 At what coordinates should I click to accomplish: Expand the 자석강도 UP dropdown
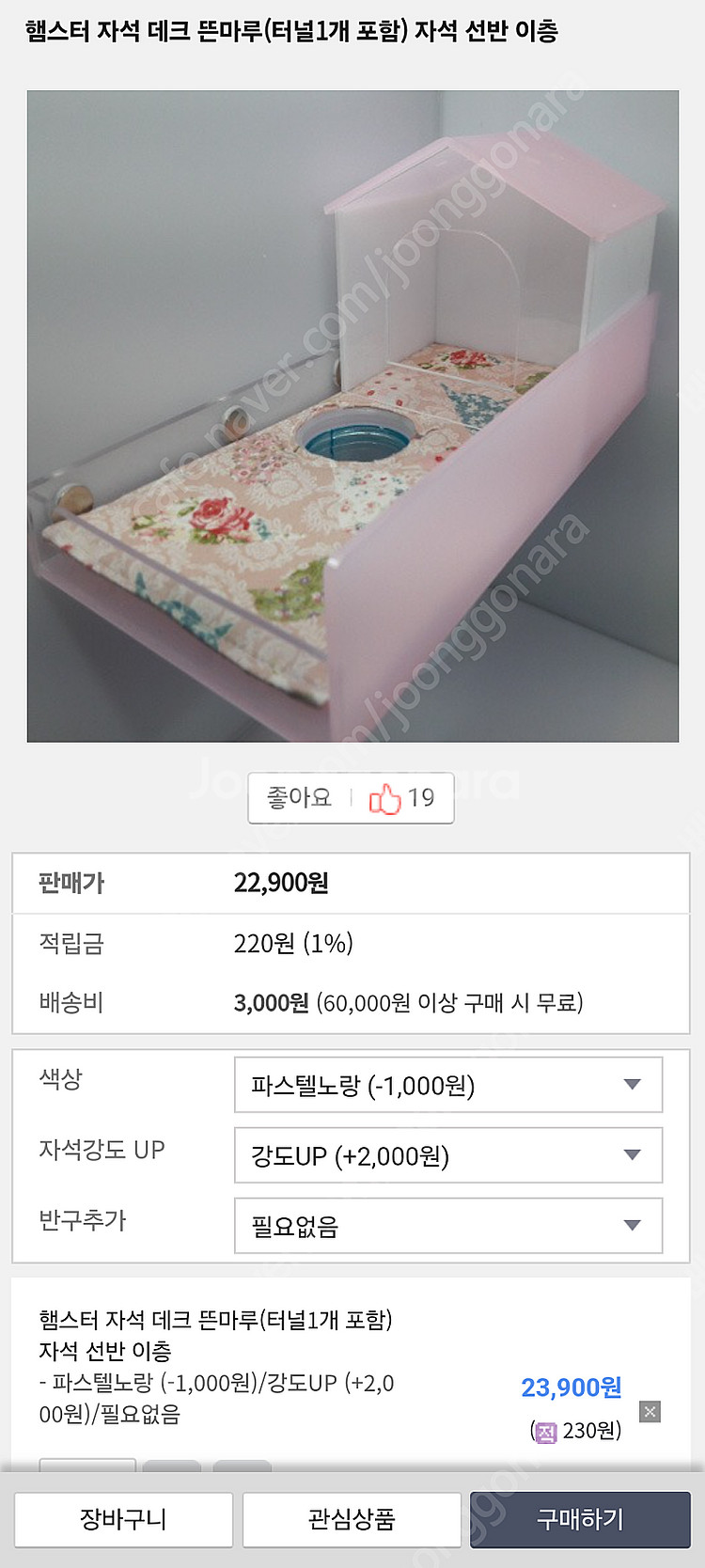tap(447, 1155)
